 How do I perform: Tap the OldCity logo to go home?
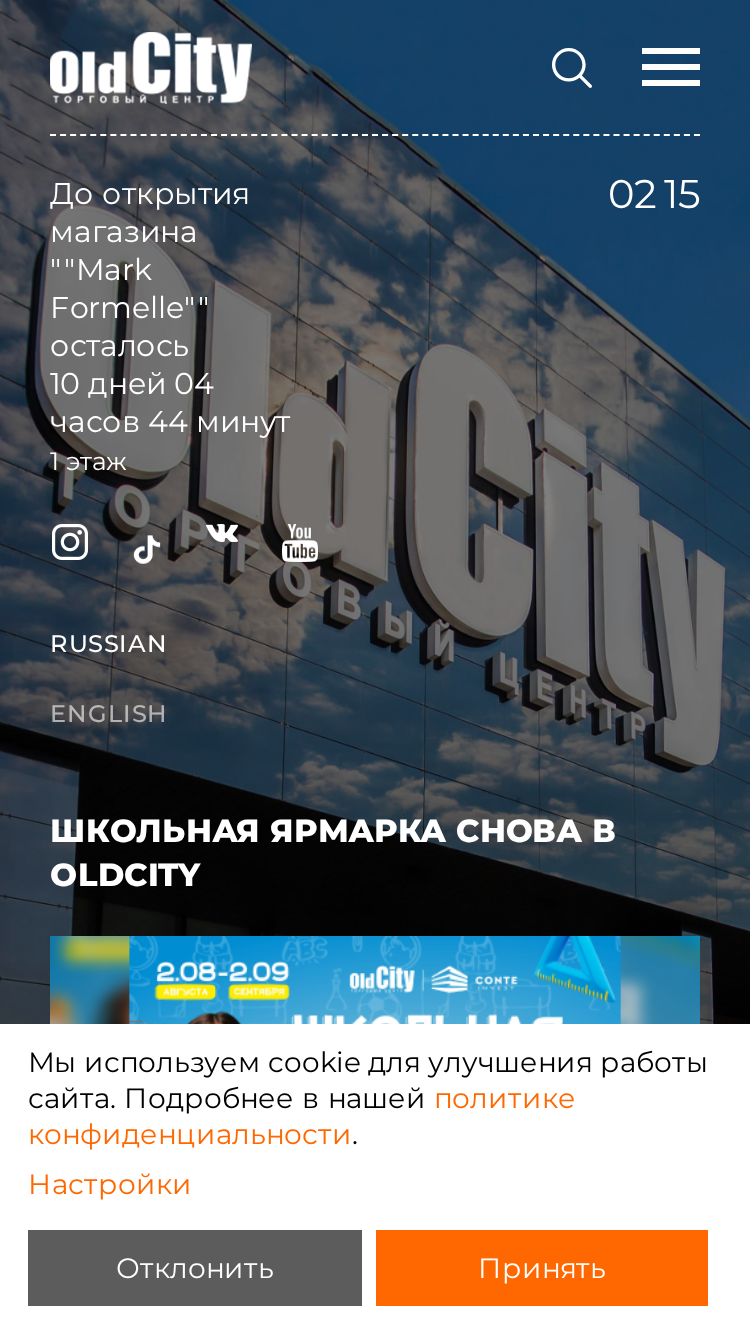[151, 67]
